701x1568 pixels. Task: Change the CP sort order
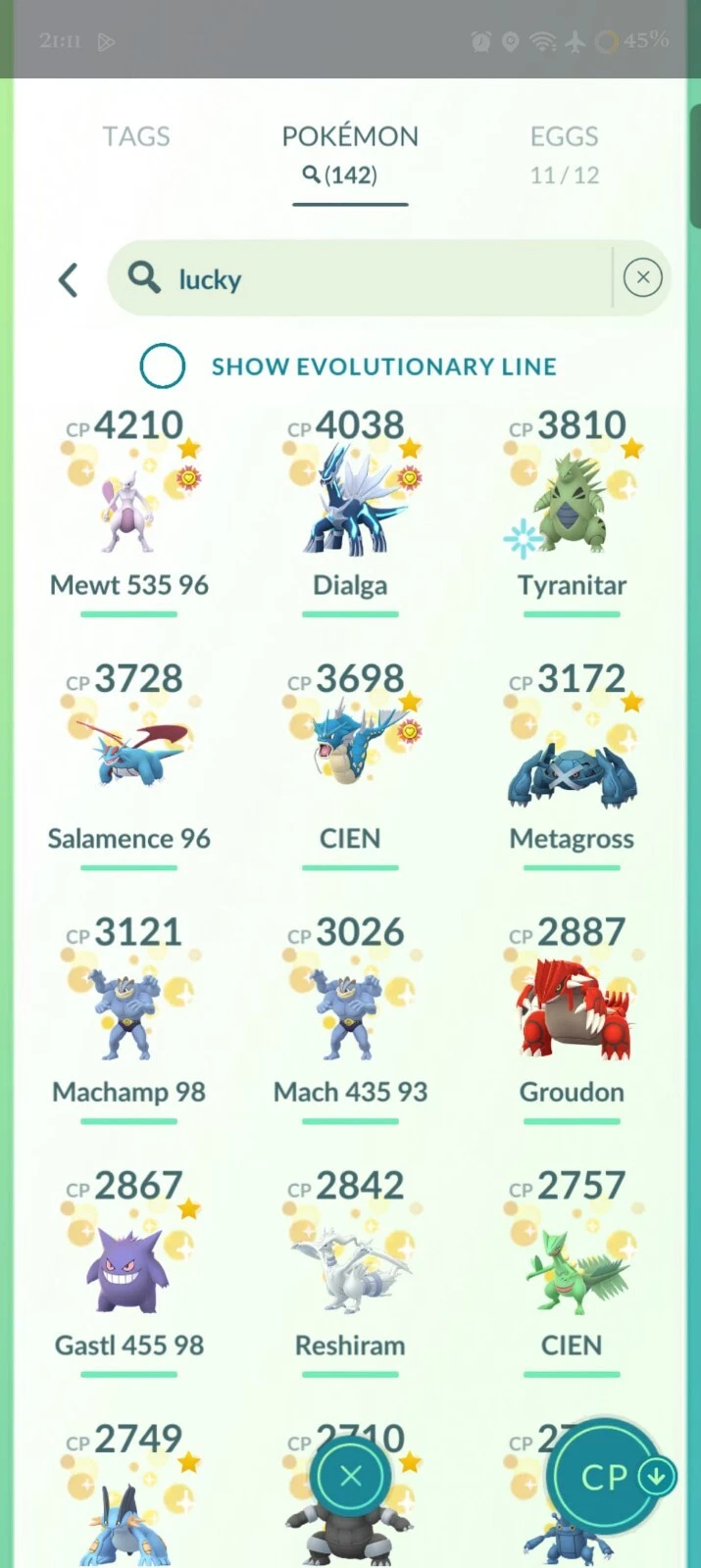(x=605, y=1477)
